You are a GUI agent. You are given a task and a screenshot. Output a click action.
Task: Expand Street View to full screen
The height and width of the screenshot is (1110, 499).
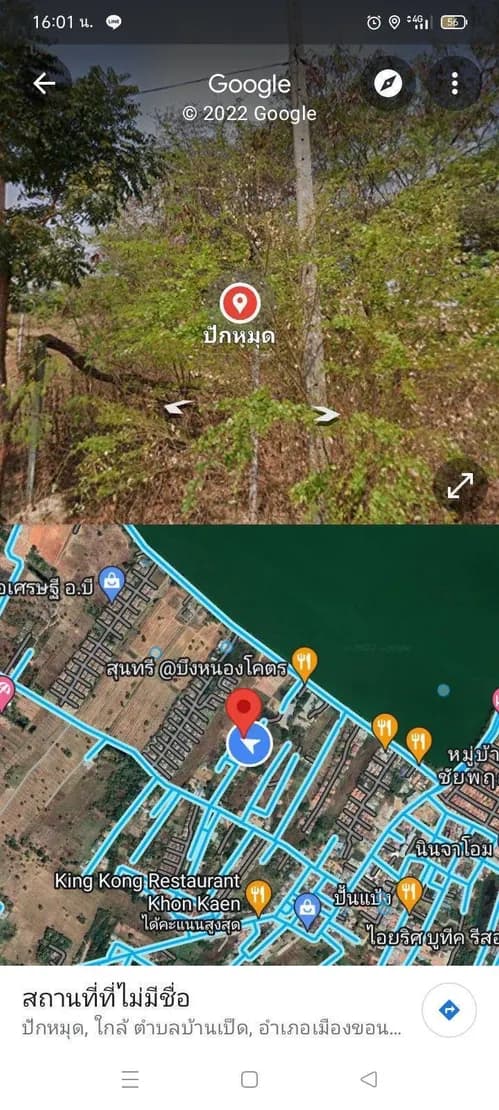460,486
